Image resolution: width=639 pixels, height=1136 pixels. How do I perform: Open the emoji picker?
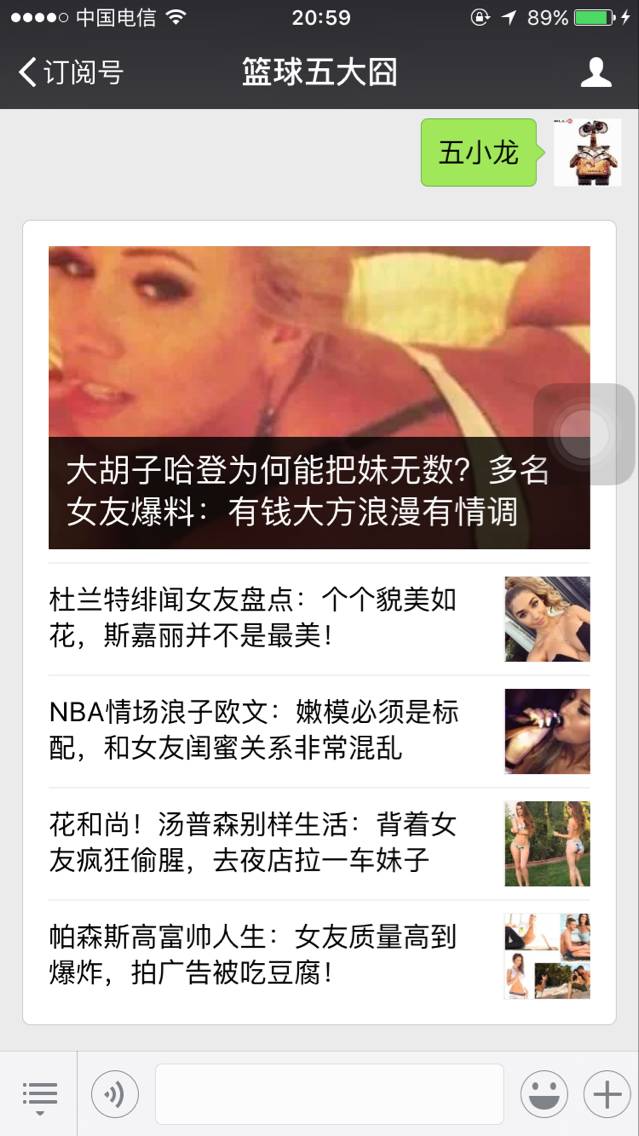544,1095
